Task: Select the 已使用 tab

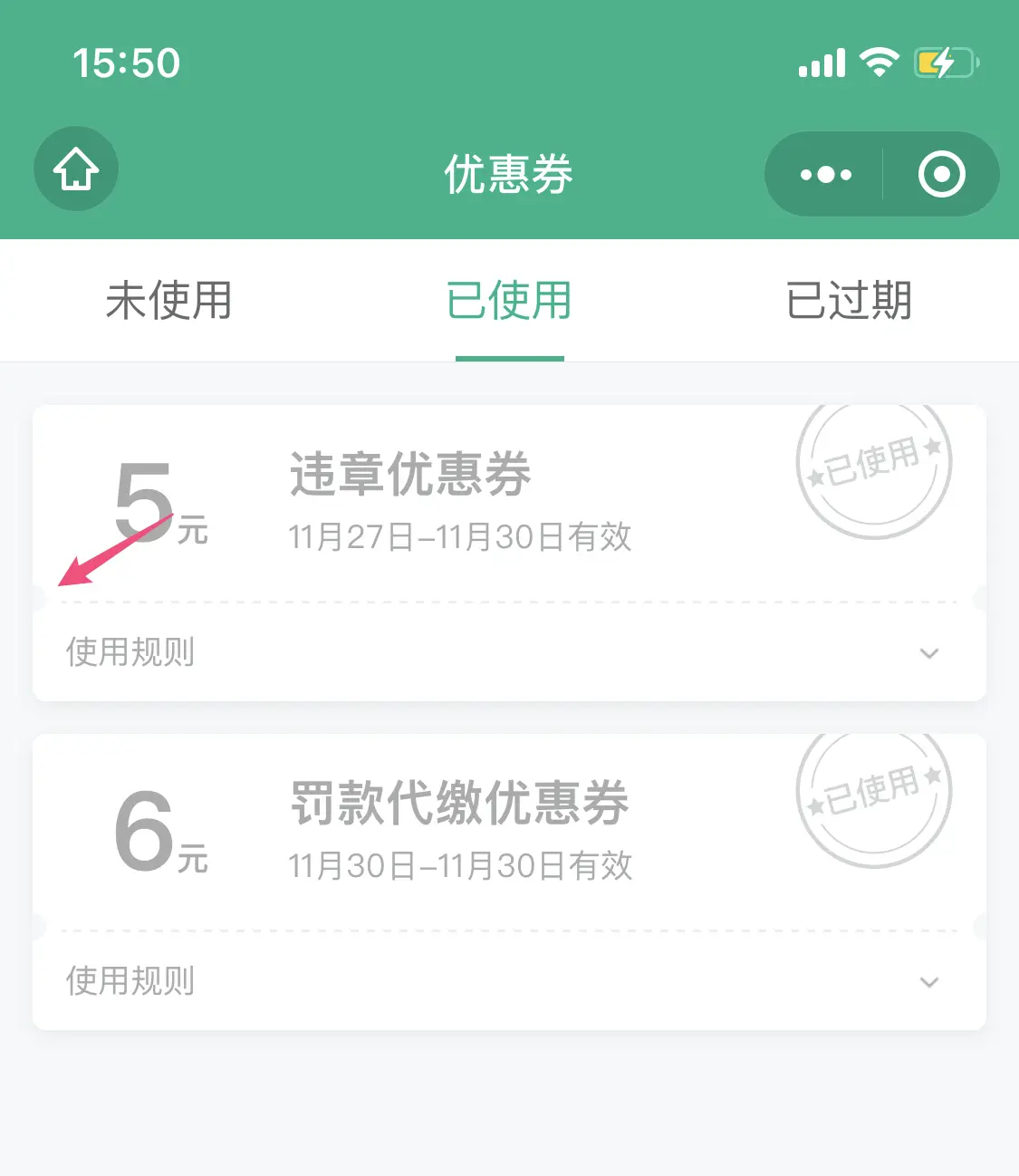Action: tap(509, 301)
